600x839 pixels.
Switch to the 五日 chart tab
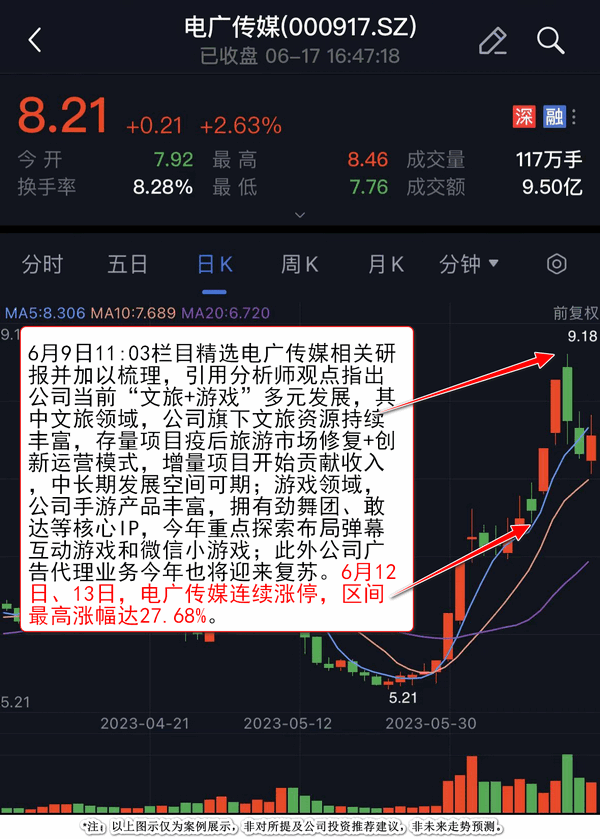(127, 264)
